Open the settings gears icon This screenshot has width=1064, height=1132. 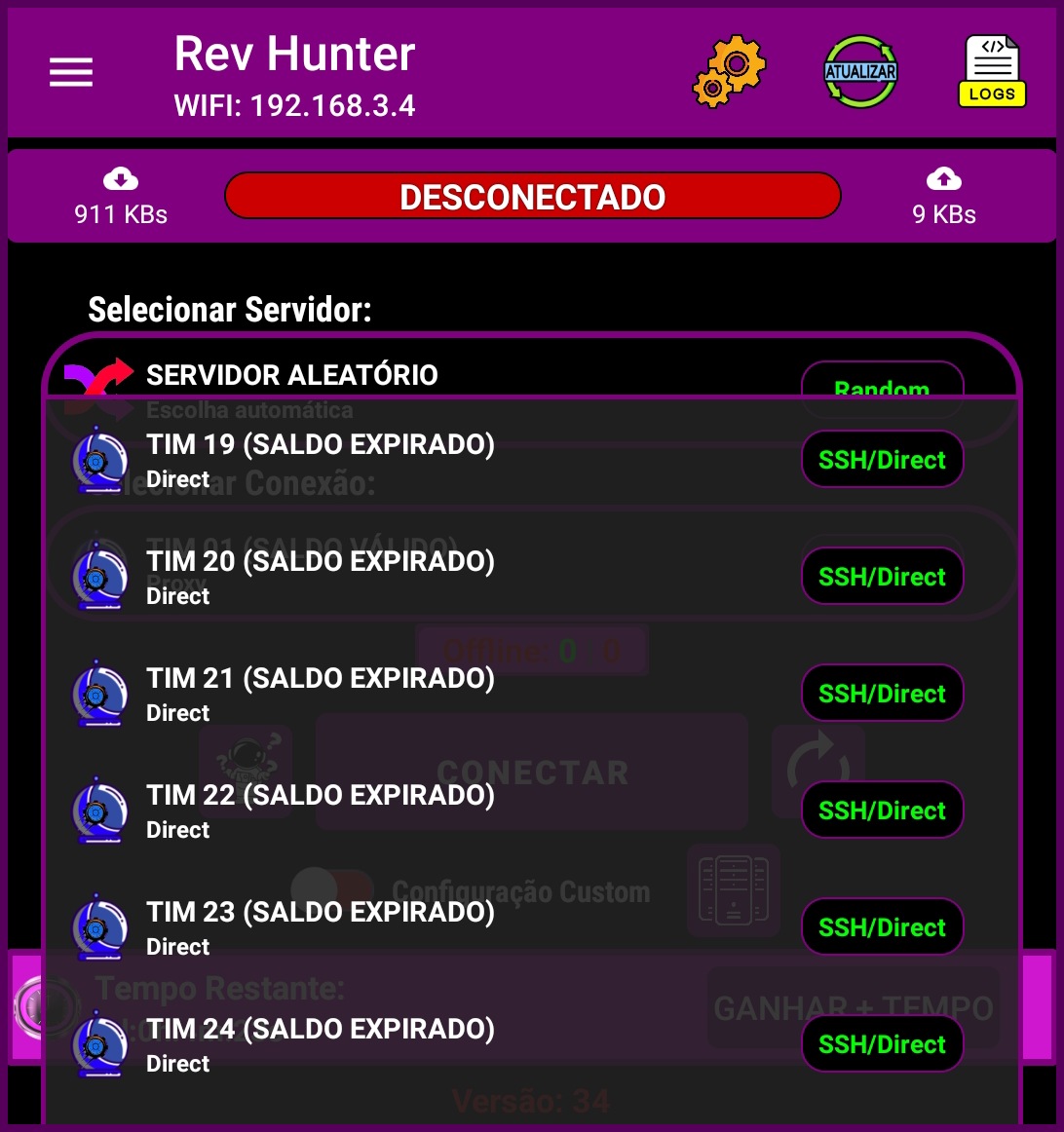[x=729, y=71]
